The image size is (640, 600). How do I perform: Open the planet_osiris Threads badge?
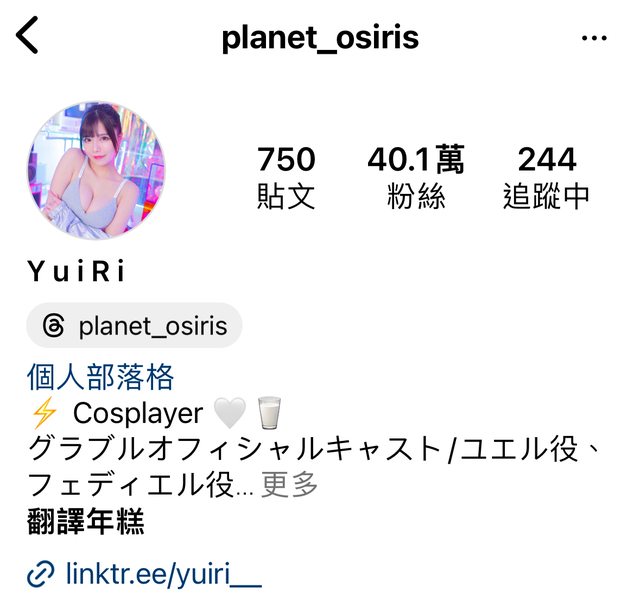(x=134, y=326)
